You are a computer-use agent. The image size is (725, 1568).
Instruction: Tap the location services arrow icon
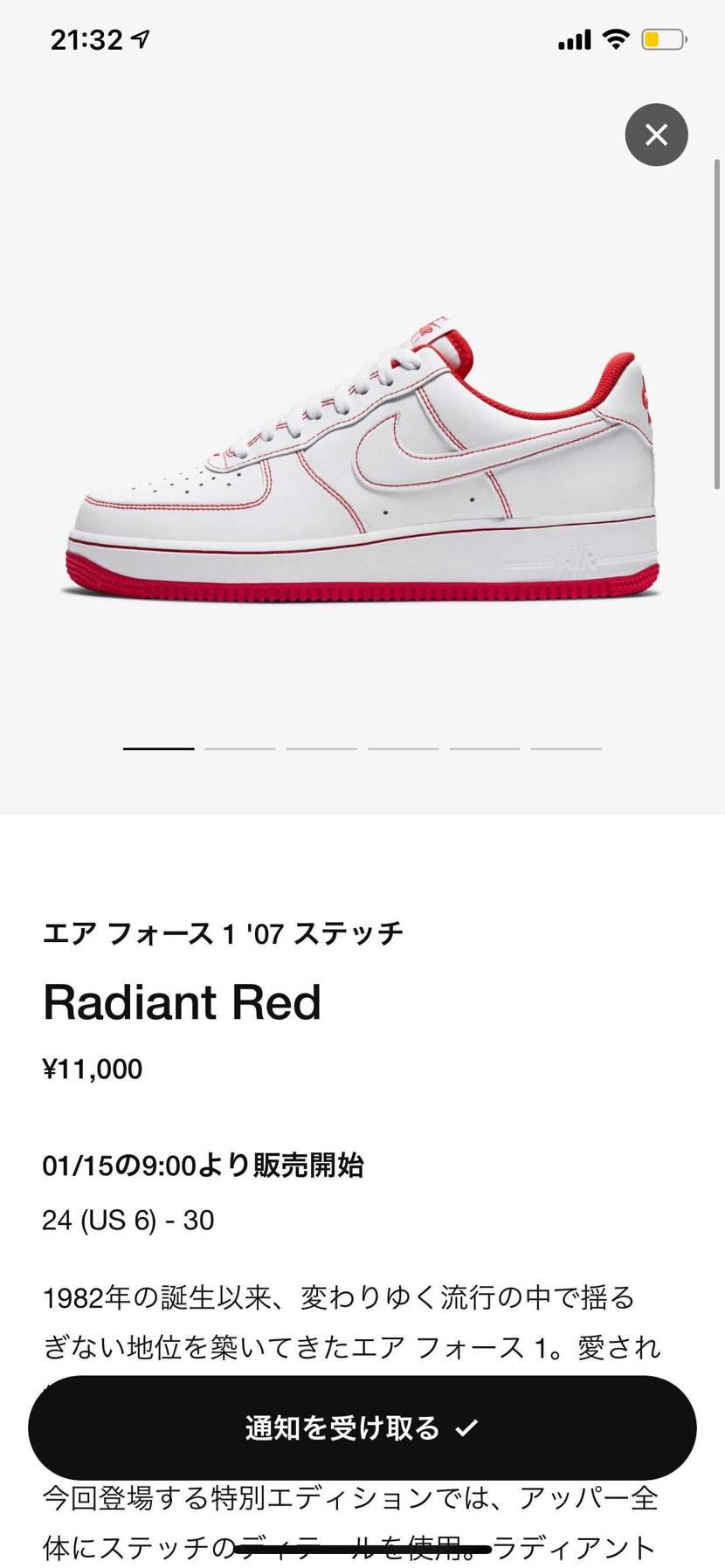pyautogui.click(x=140, y=38)
